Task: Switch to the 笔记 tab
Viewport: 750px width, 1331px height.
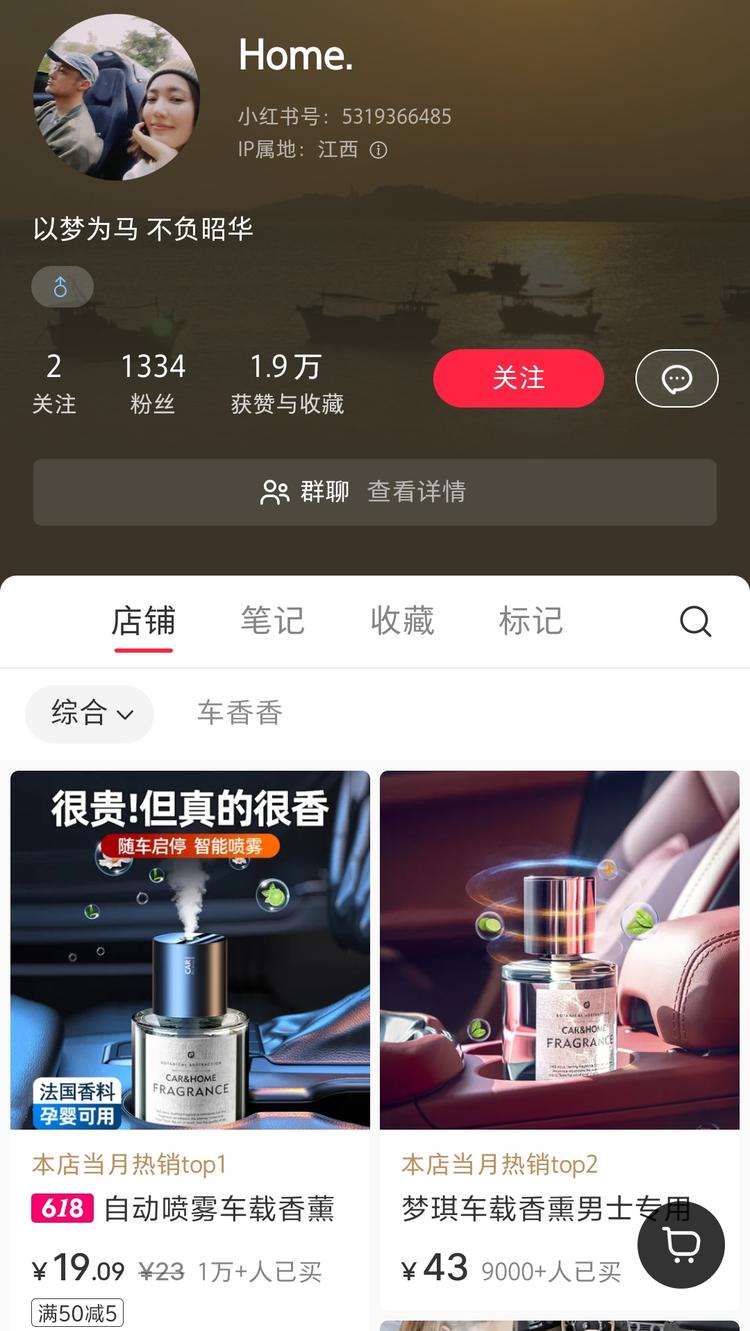Action: (x=273, y=621)
